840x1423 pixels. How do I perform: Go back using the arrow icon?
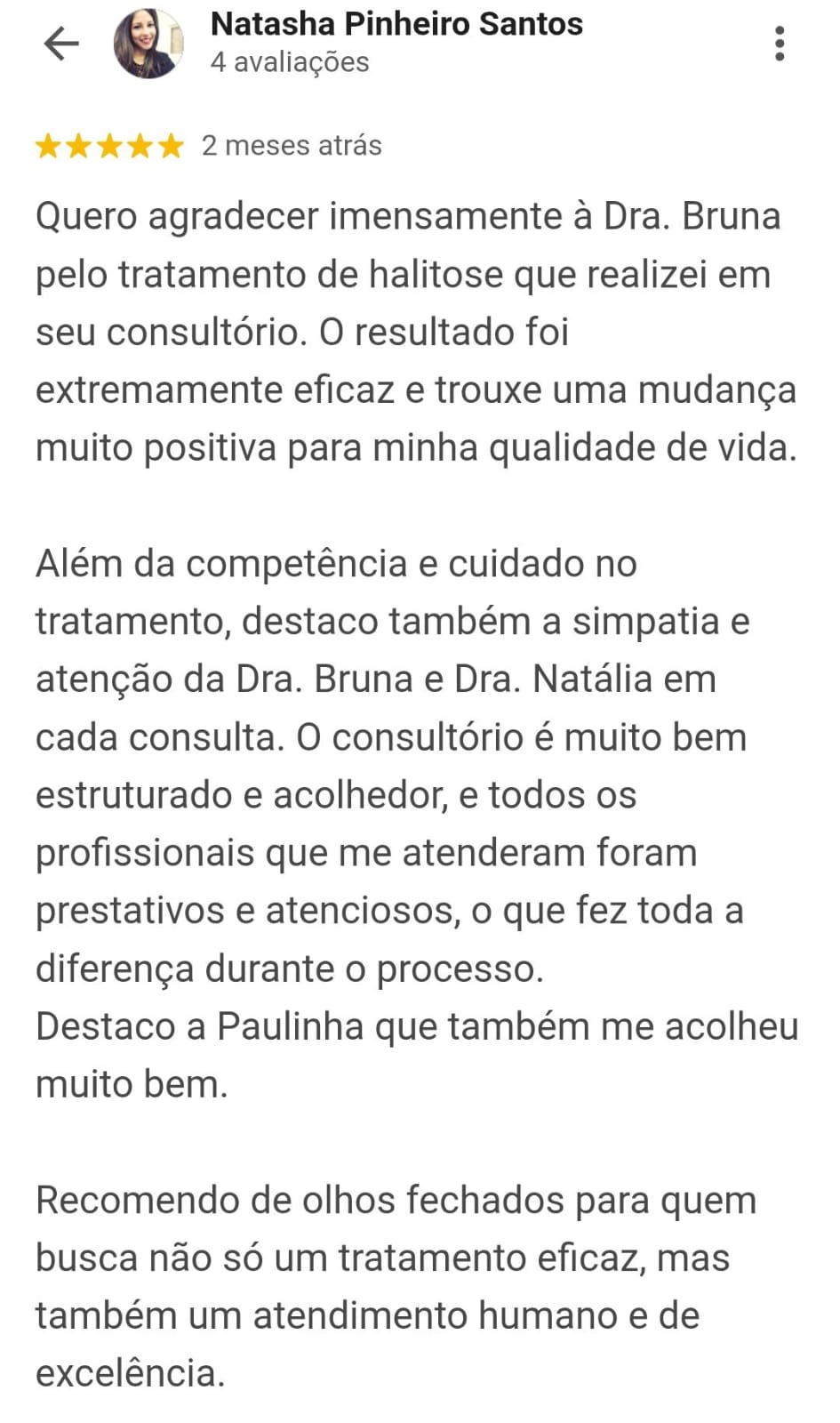[x=61, y=44]
